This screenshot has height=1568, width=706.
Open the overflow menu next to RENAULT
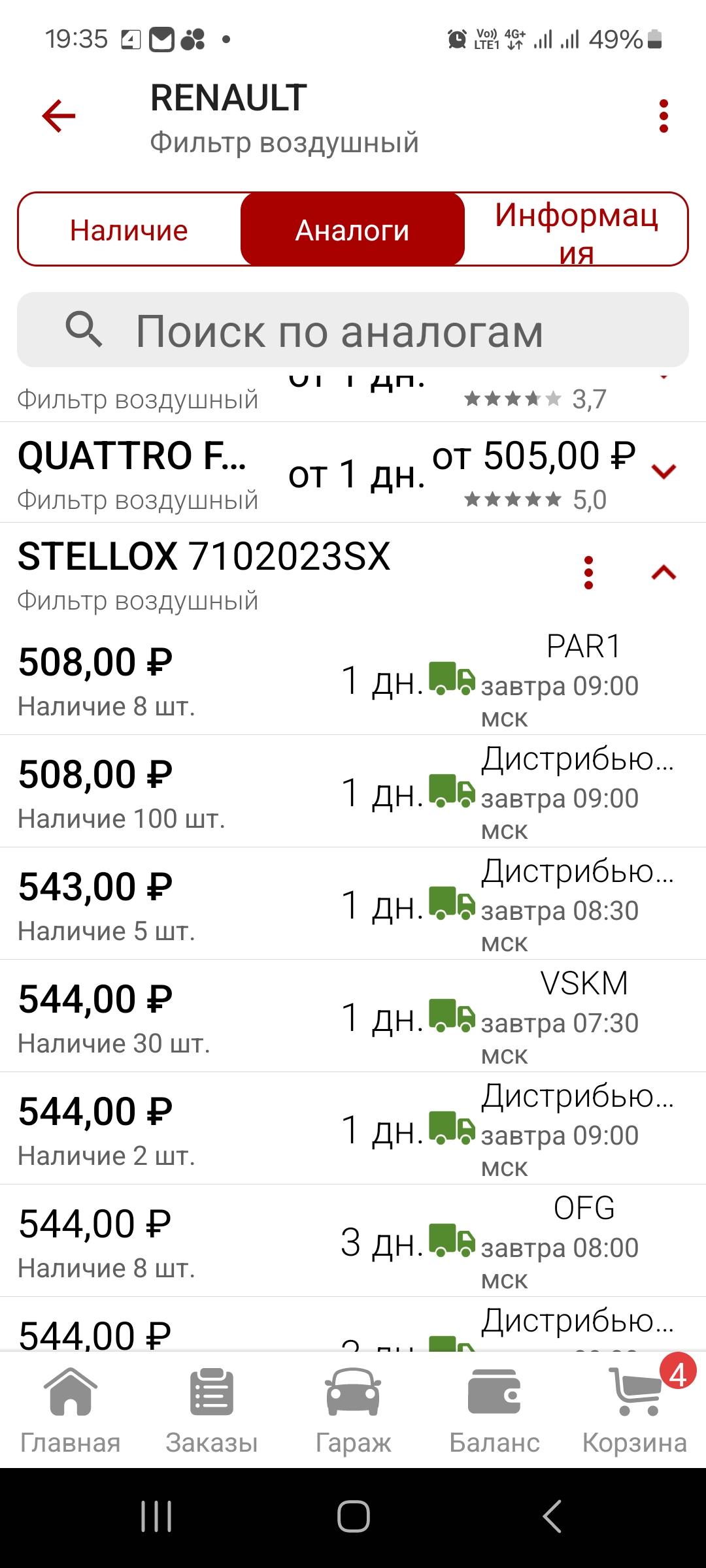tap(664, 116)
